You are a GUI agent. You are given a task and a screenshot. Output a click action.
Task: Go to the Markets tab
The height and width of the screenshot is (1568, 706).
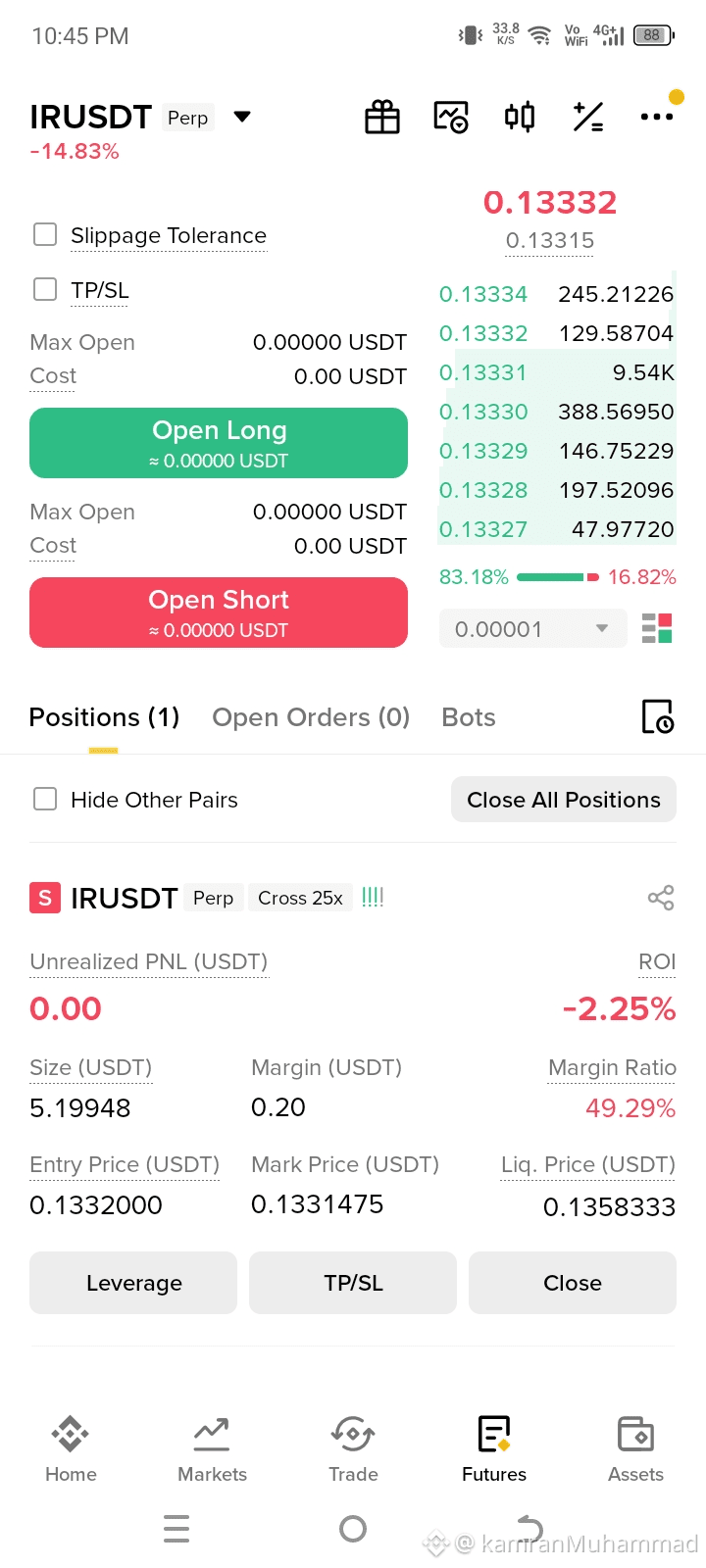(x=212, y=1449)
